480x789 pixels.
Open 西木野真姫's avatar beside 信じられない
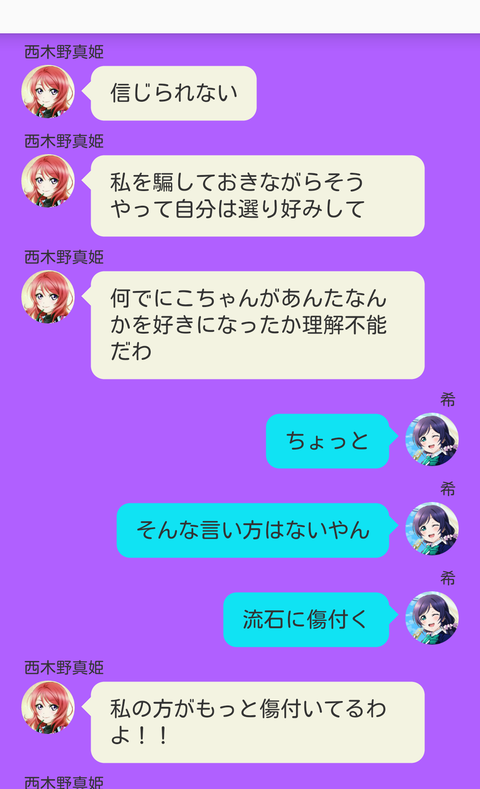[48, 92]
